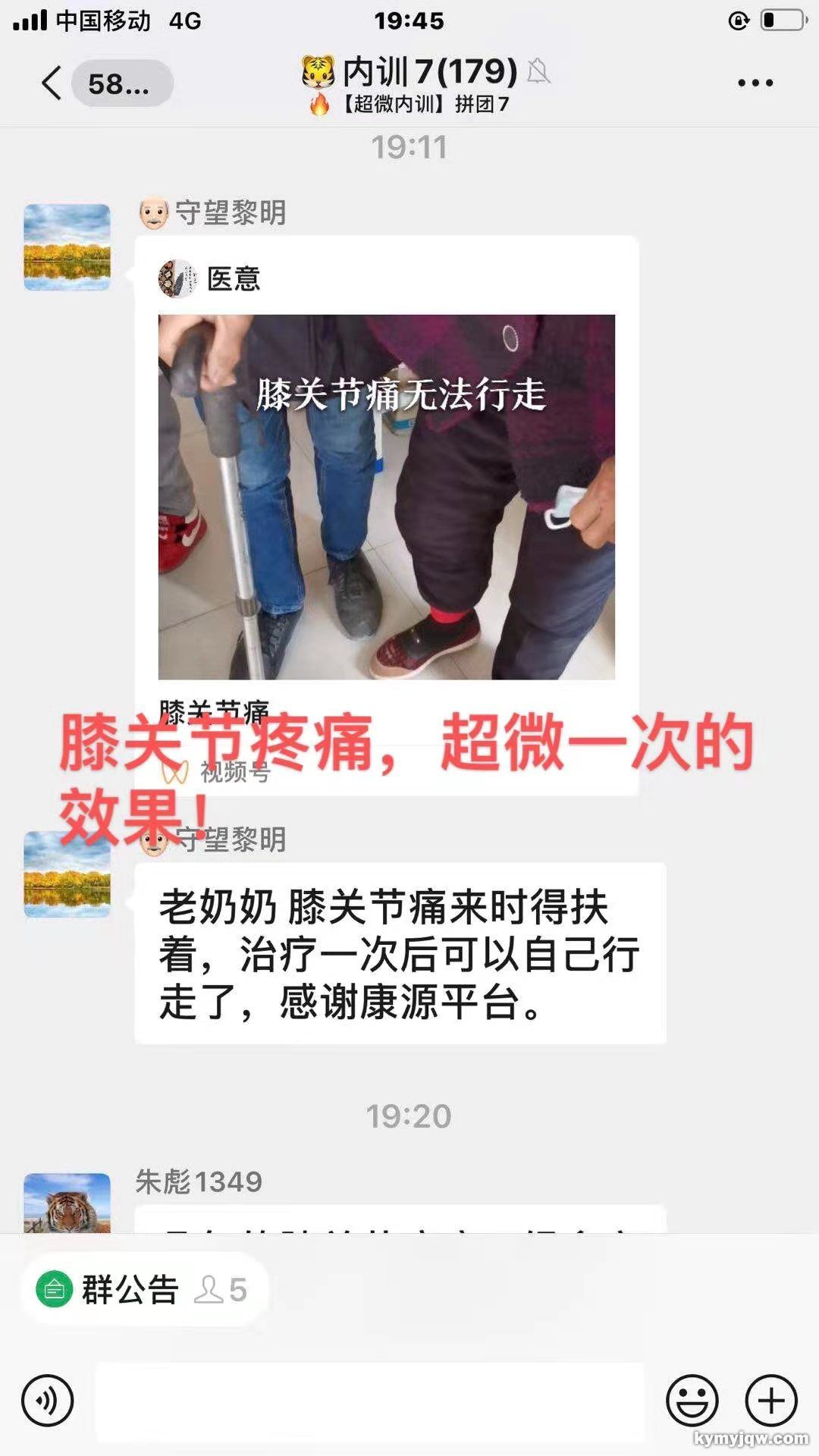Open the 群公告 group announcement

point(129,1290)
